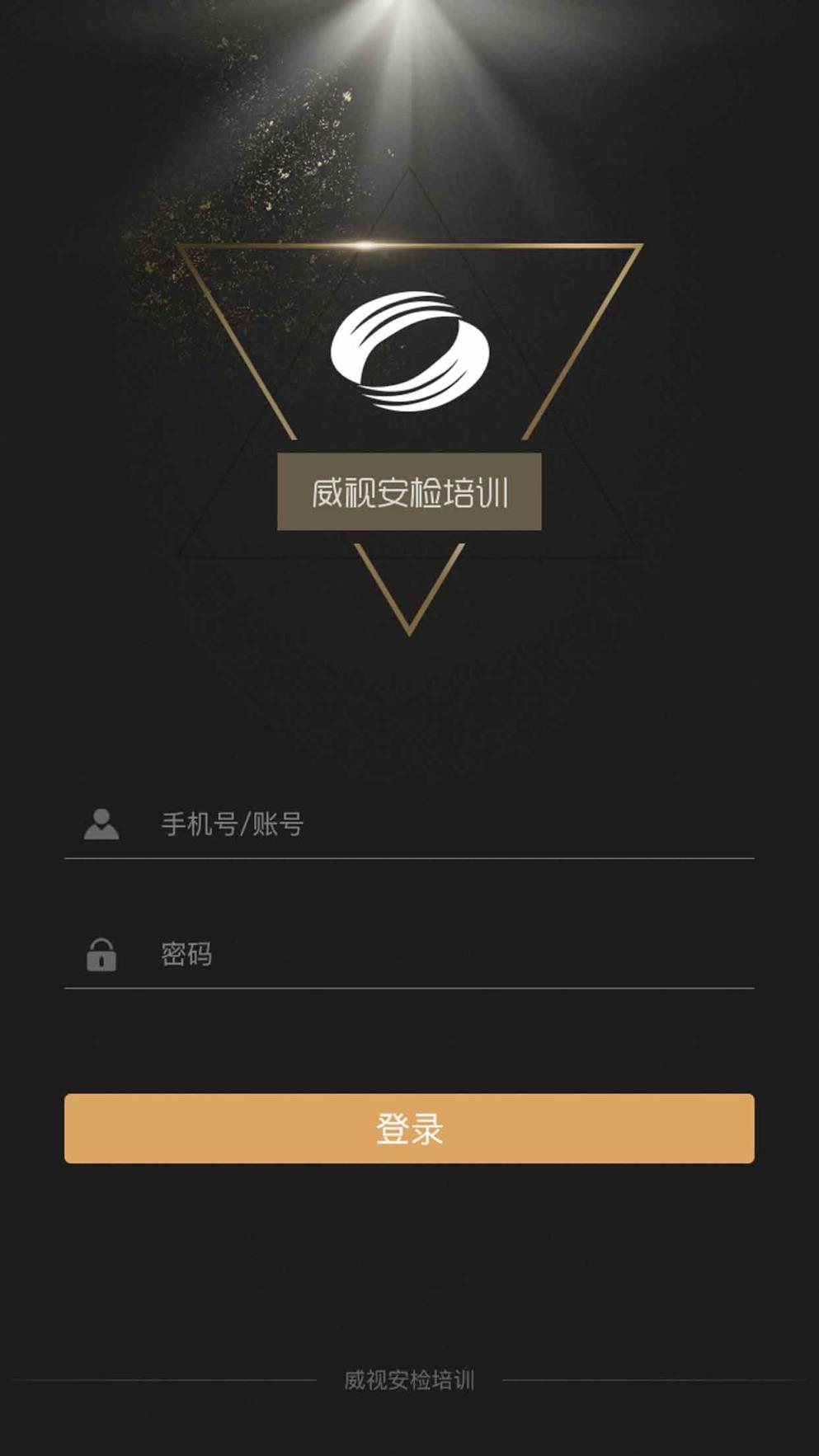Tap the password field underline
This screenshot has height=1456, width=819.
pyautogui.click(x=410, y=989)
